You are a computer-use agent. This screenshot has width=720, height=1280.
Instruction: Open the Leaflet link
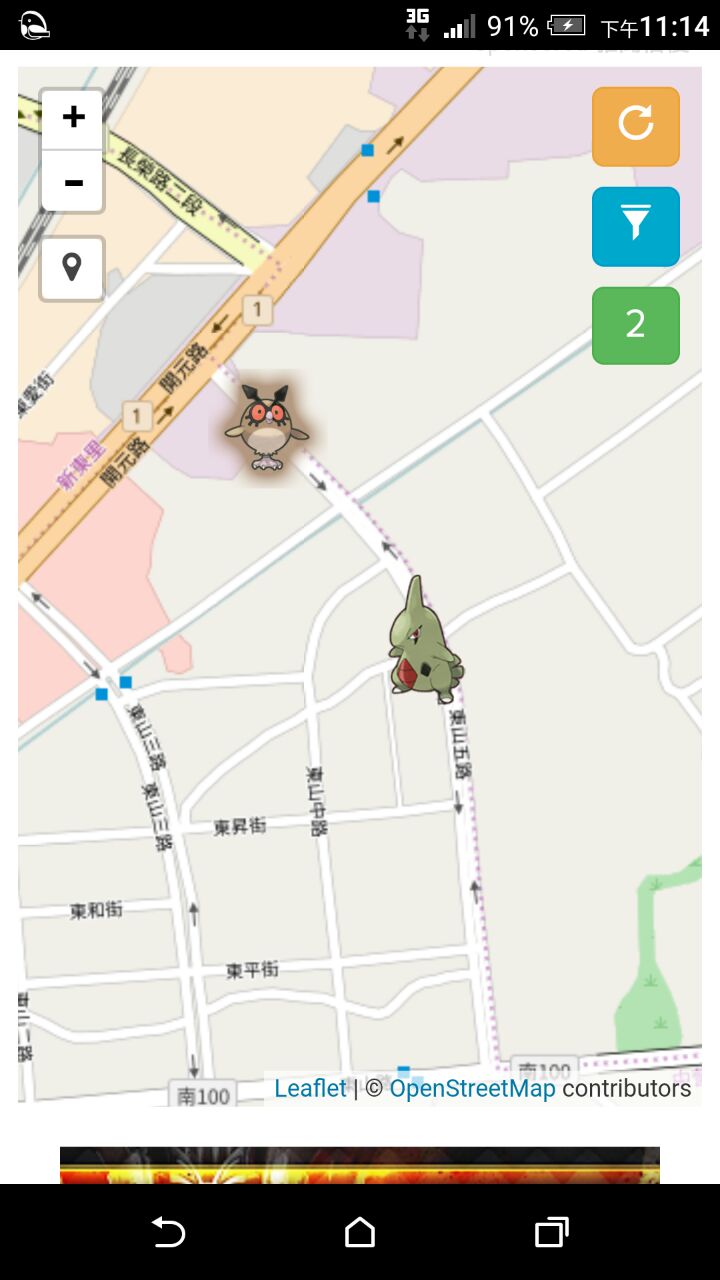[x=310, y=1088]
